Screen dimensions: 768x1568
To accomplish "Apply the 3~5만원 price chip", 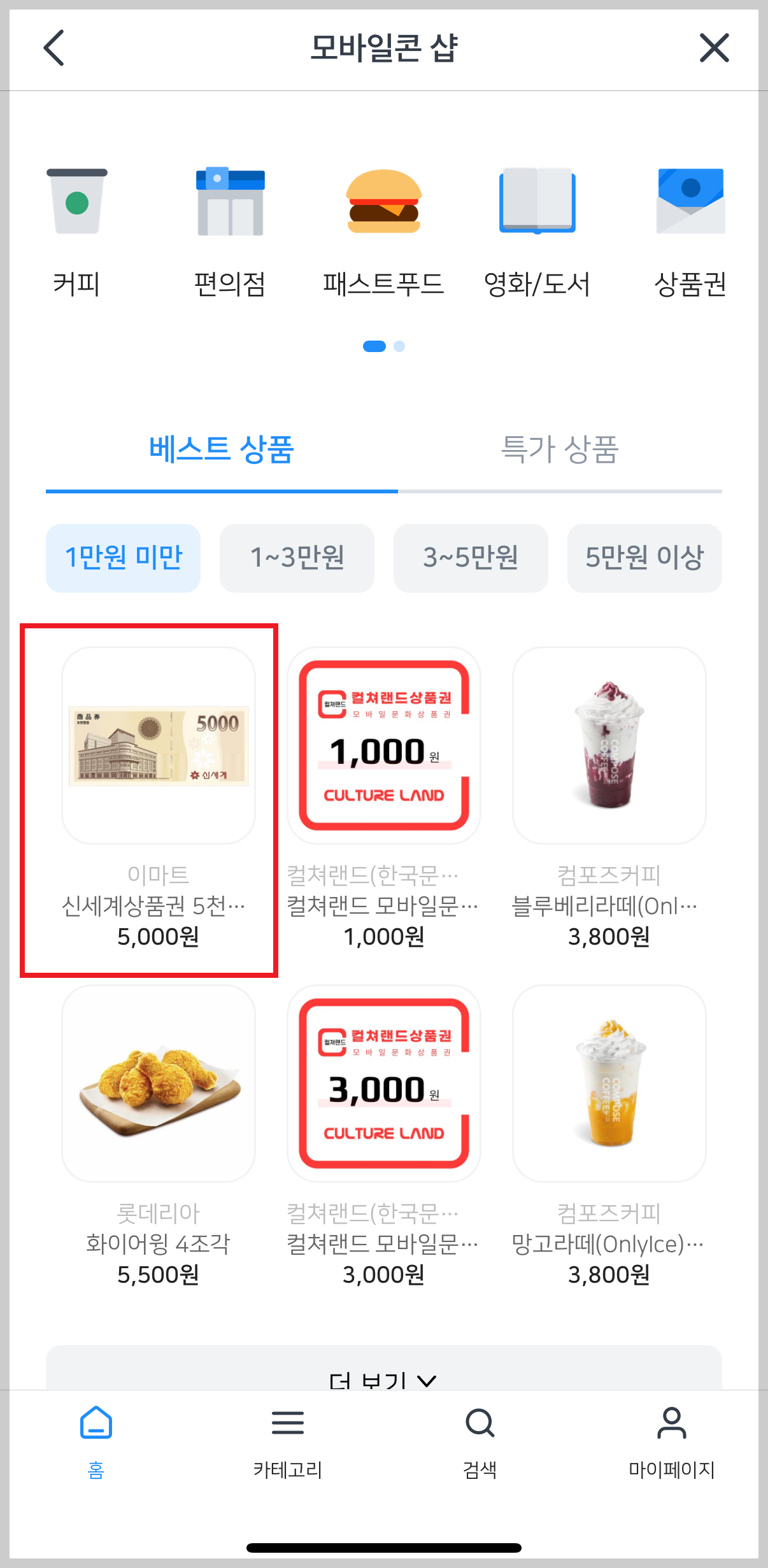I will click(471, 558).
